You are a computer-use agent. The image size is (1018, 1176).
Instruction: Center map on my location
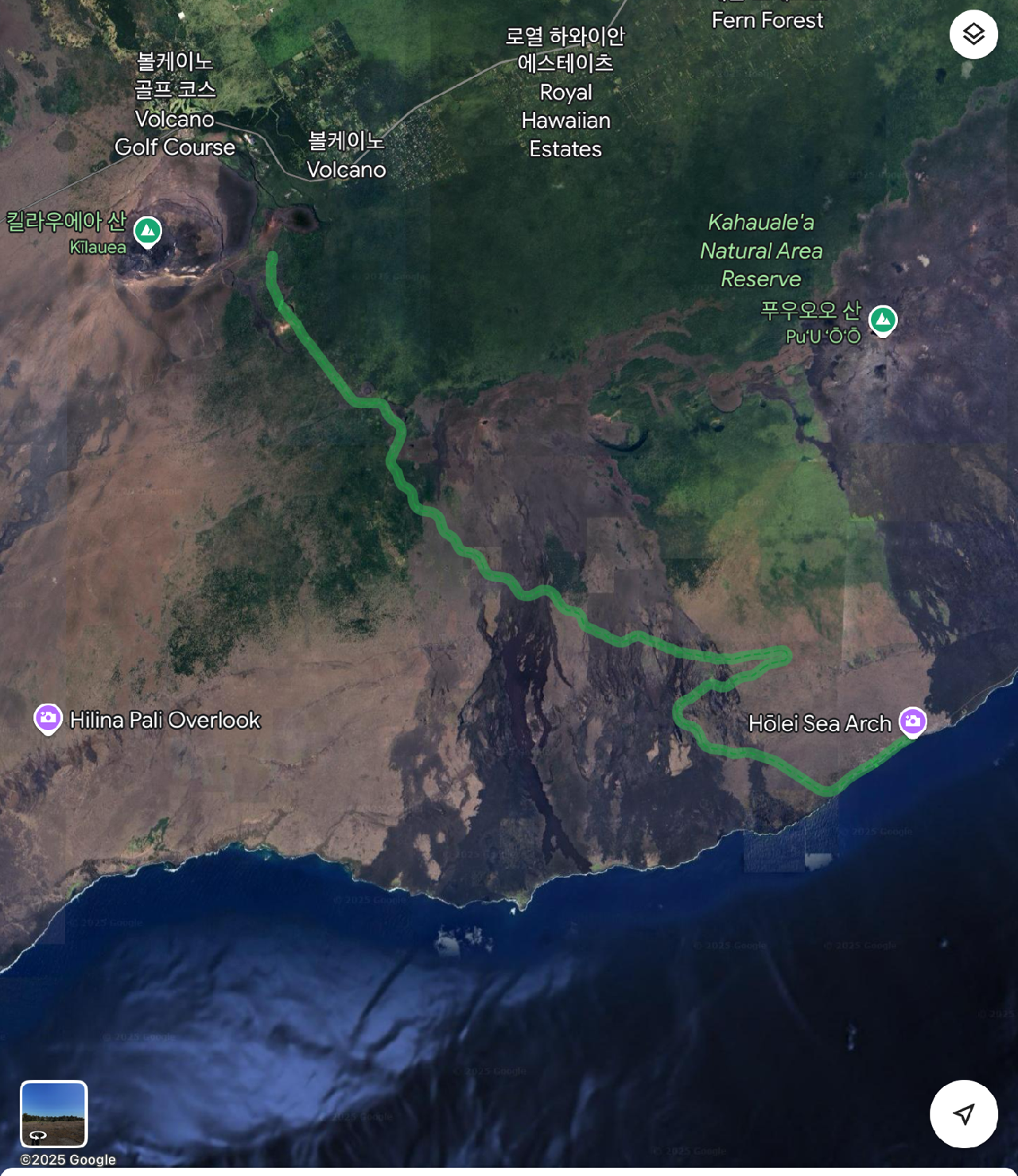[x=964, y=1113]
